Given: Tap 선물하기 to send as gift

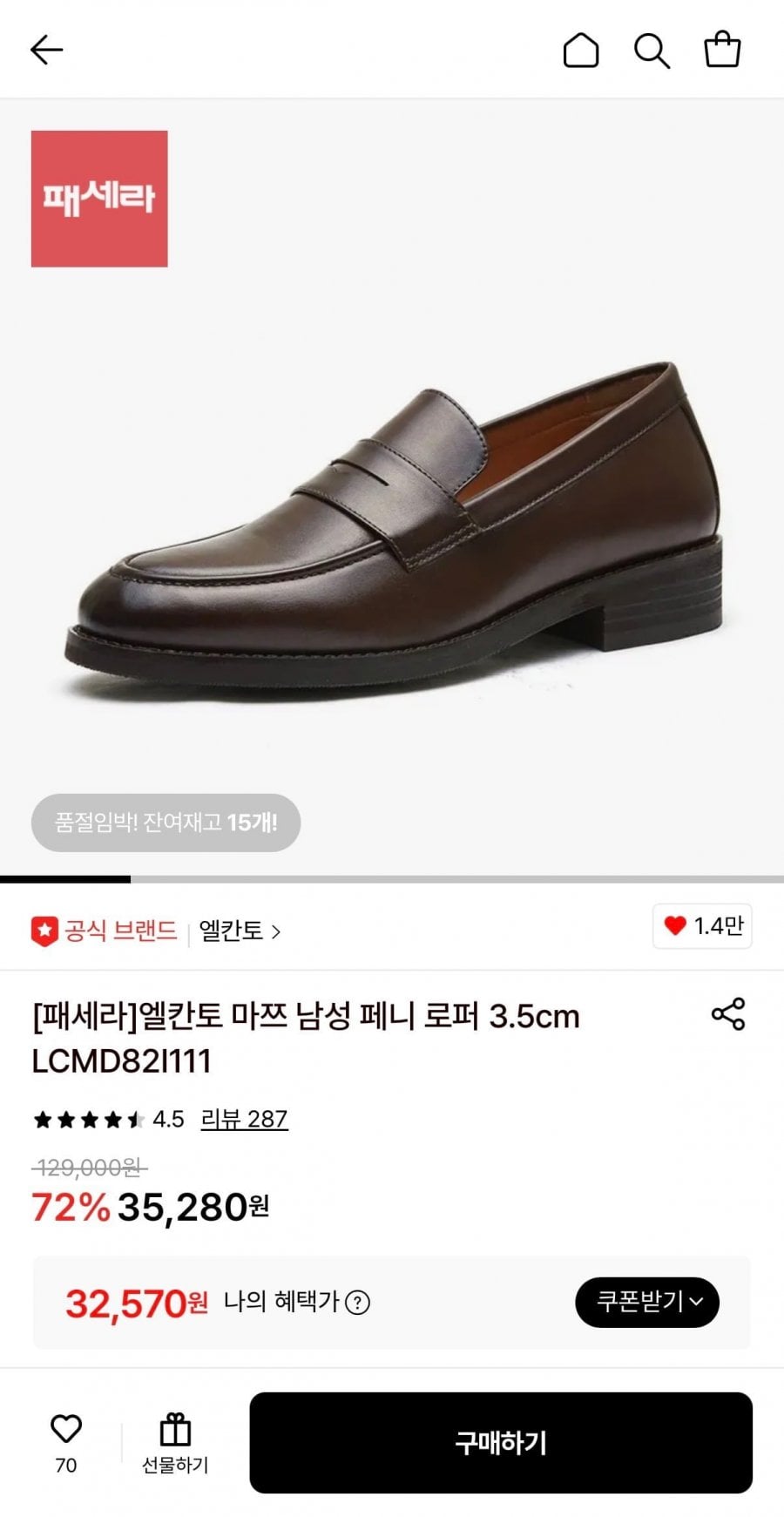Looking at the screenshot, I should click(175, 1443).
